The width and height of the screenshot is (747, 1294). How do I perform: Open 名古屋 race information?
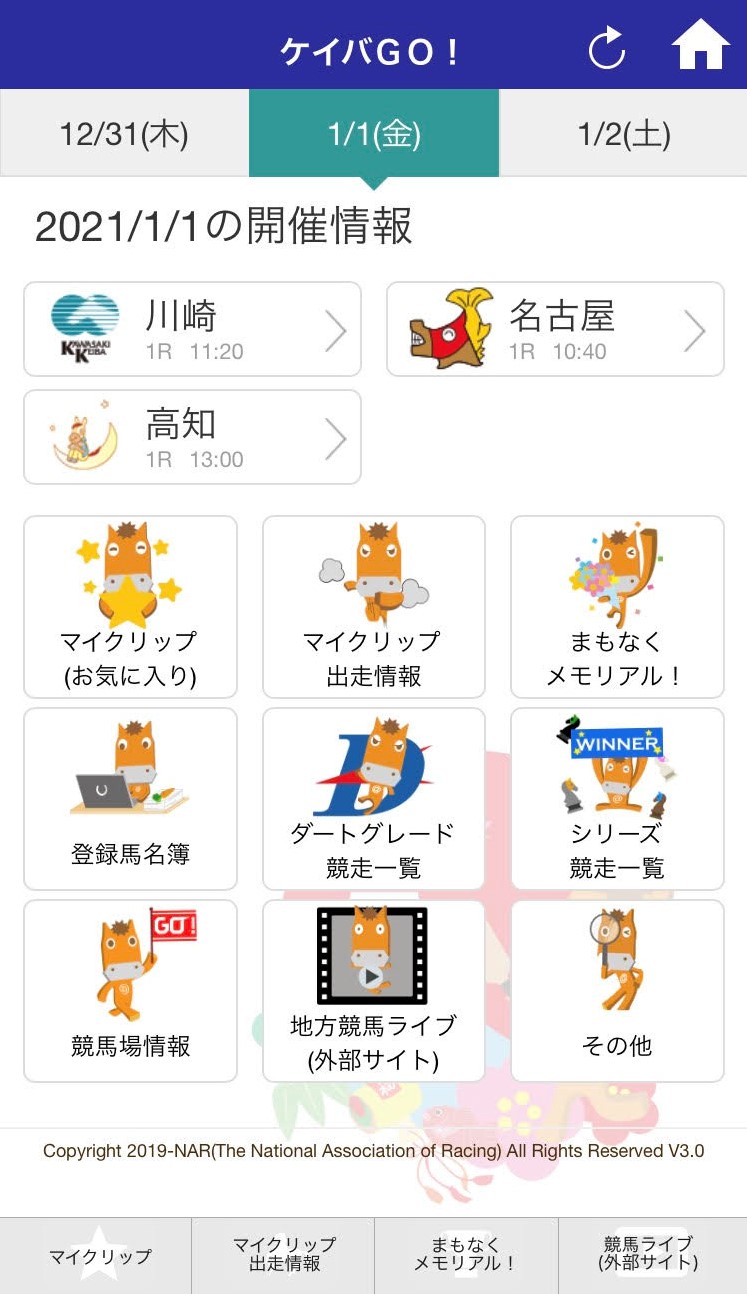click(x=555, y=329)
